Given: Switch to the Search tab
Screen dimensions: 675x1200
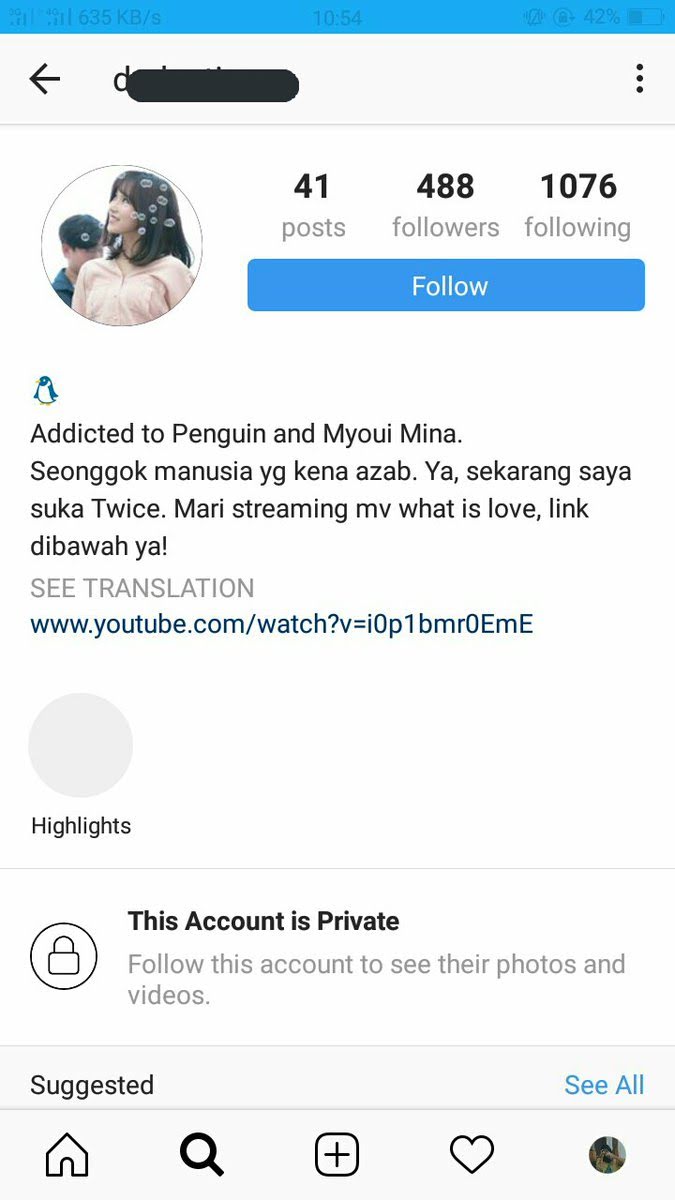Looking at the screenshot, I should (x=202, y=1156).
